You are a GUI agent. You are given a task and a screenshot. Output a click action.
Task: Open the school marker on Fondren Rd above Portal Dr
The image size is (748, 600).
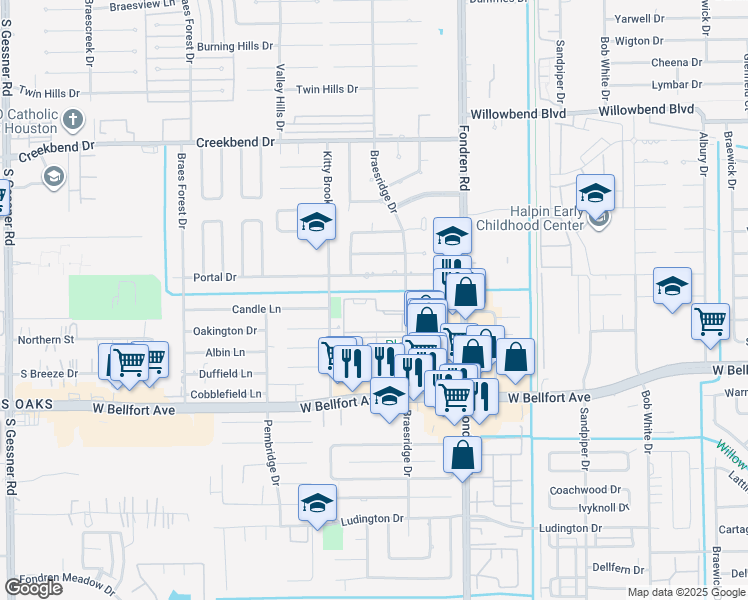click(x=452, y=236)
